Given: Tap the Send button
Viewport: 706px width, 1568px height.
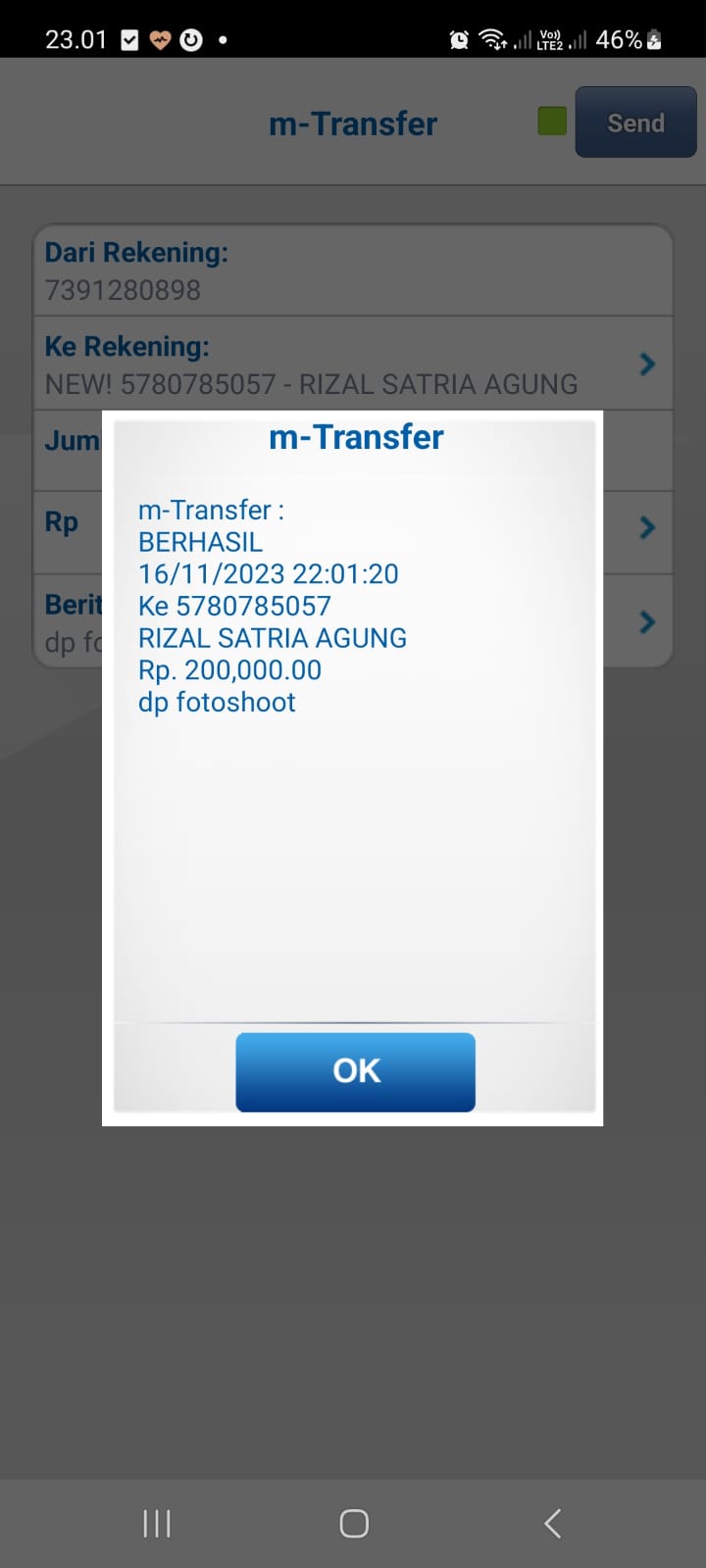Looking at the screenshot, I should pos(635,122).
